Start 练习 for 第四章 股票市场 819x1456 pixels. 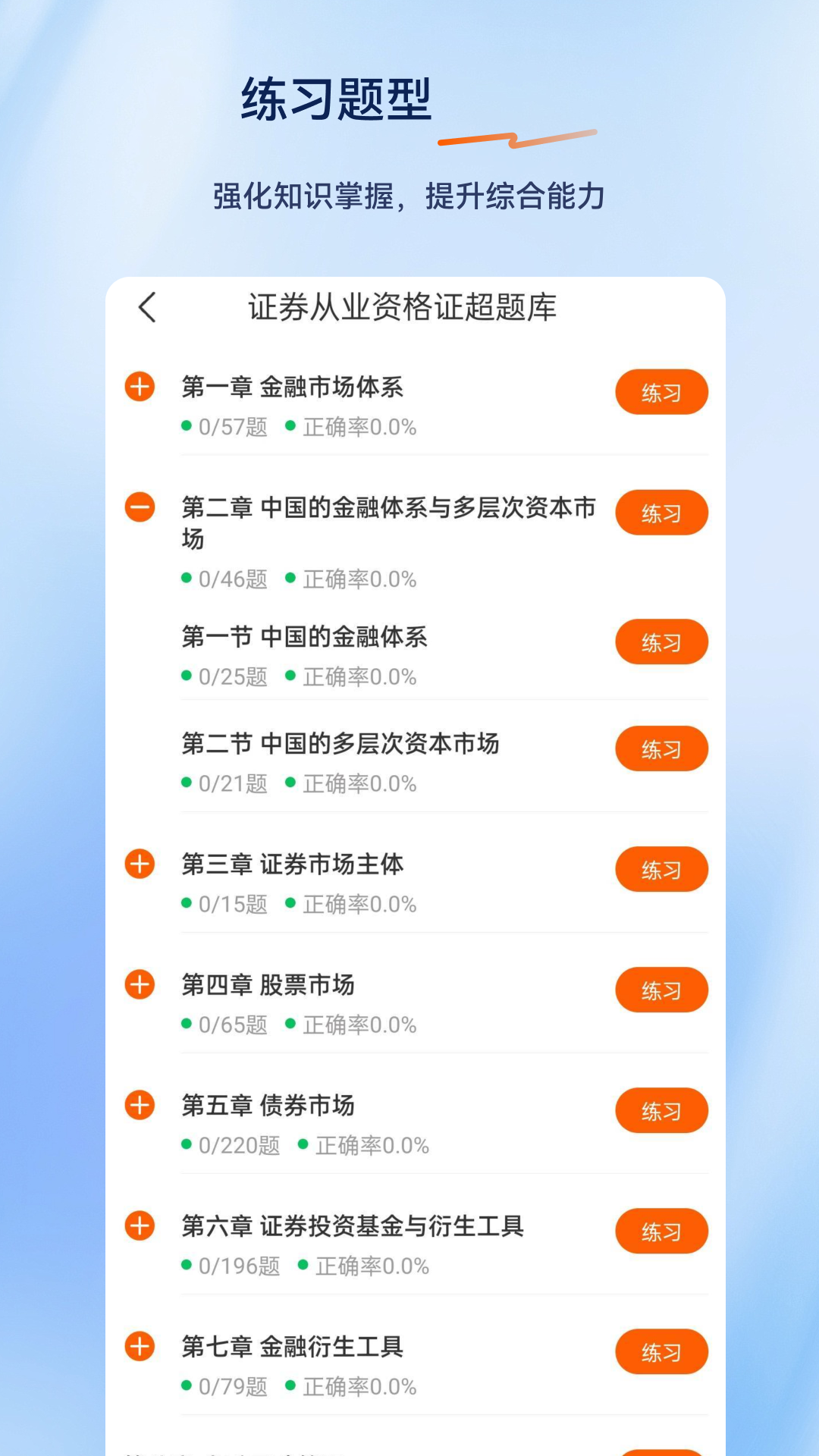point(661,990)
